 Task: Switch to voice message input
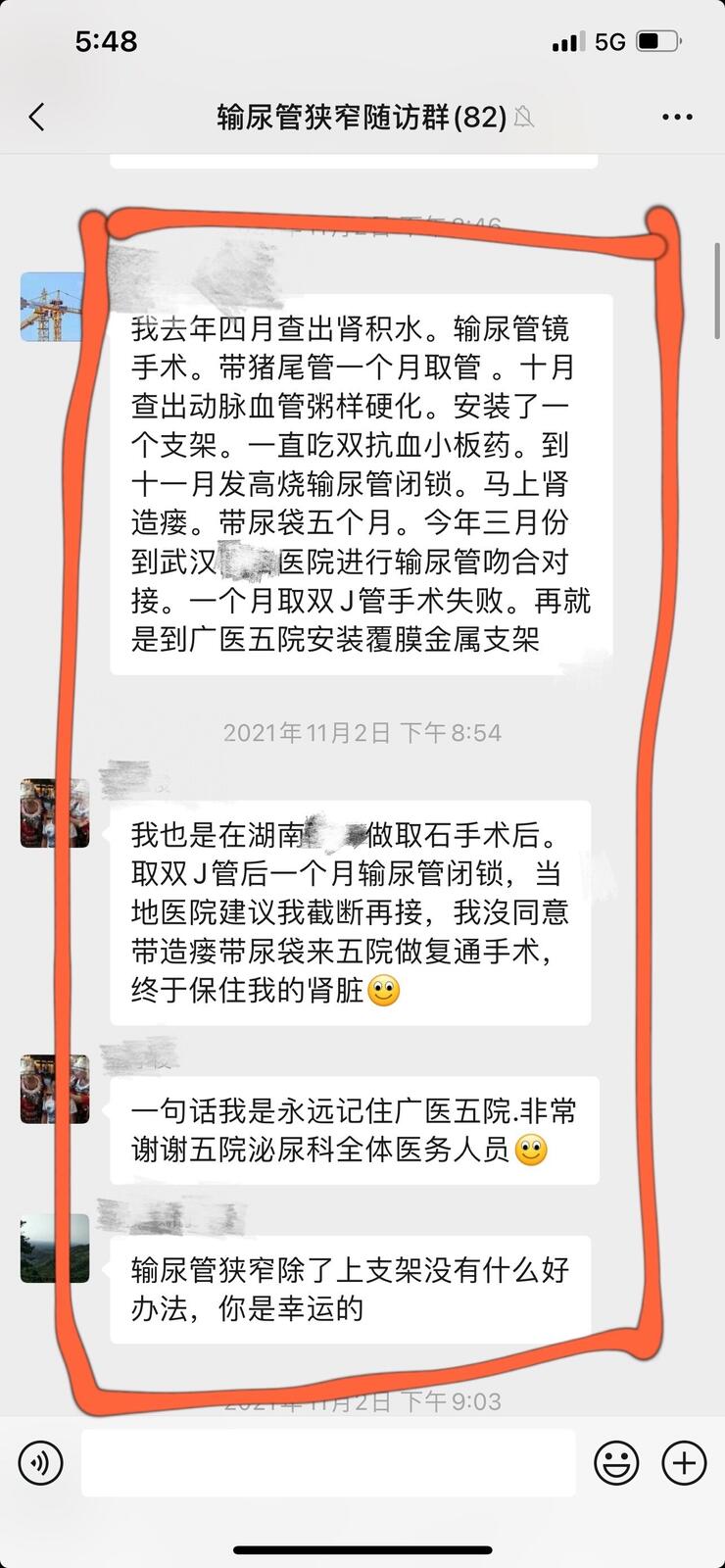pyautogui.click(x=40, y=1463)
